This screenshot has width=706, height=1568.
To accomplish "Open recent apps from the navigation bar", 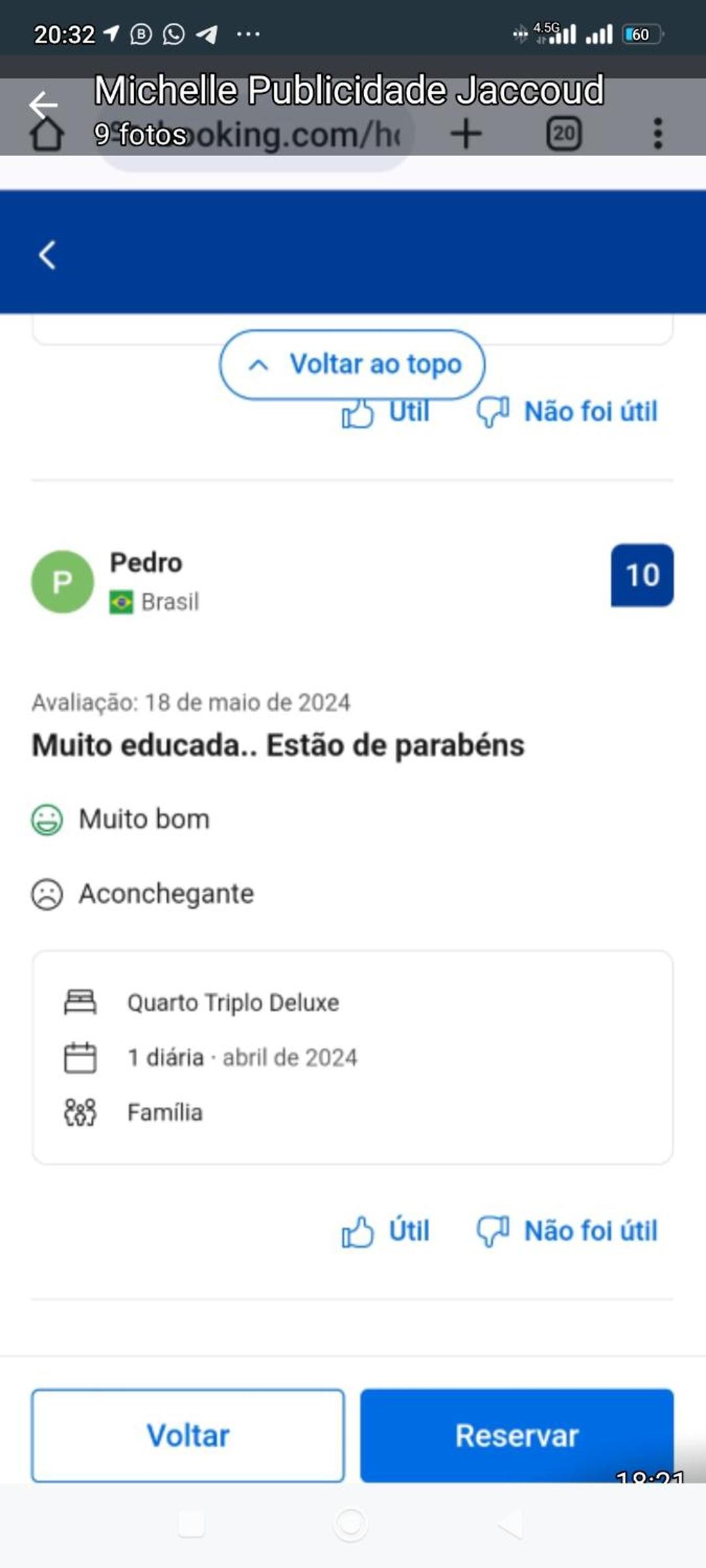I will pos(191,1524).
